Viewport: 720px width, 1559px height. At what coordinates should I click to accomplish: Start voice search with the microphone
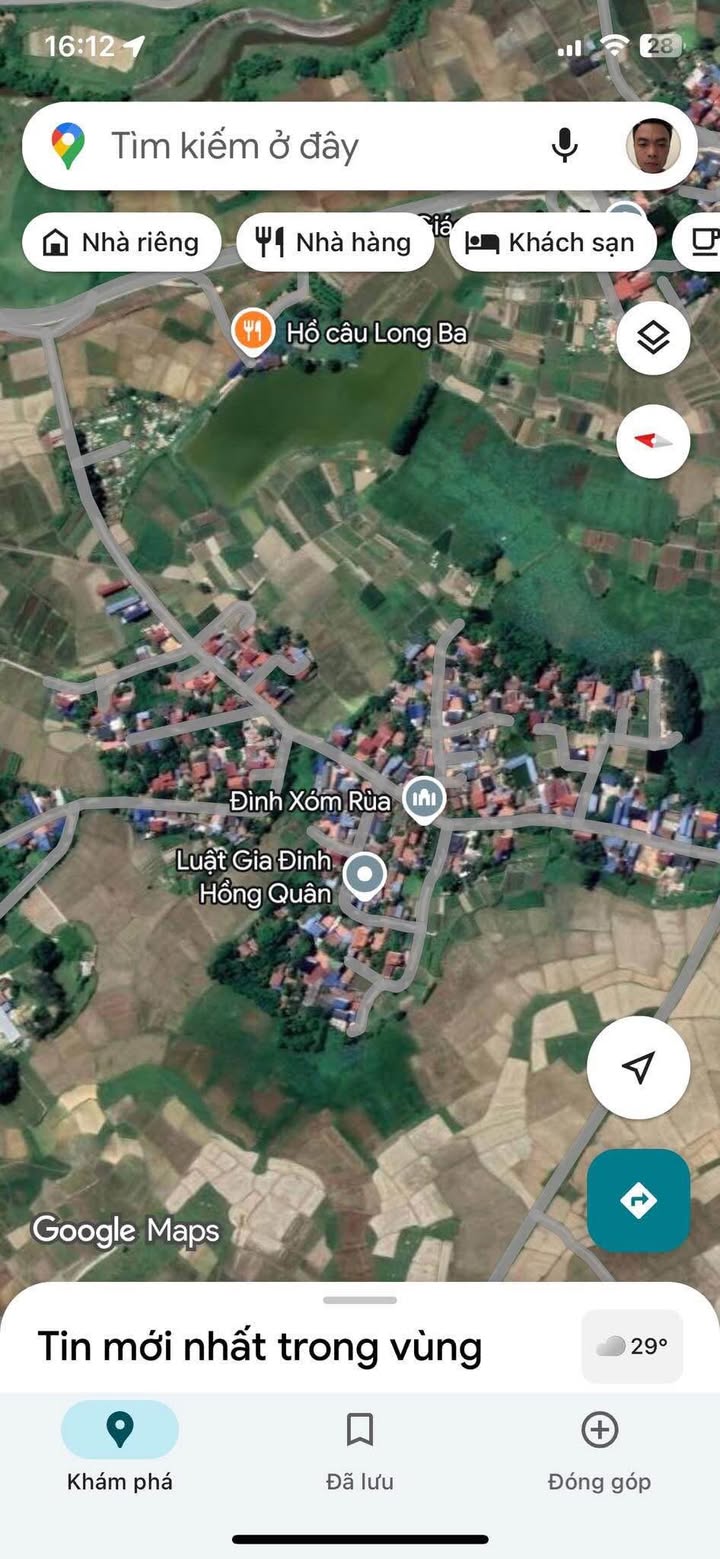click(564, 146)
